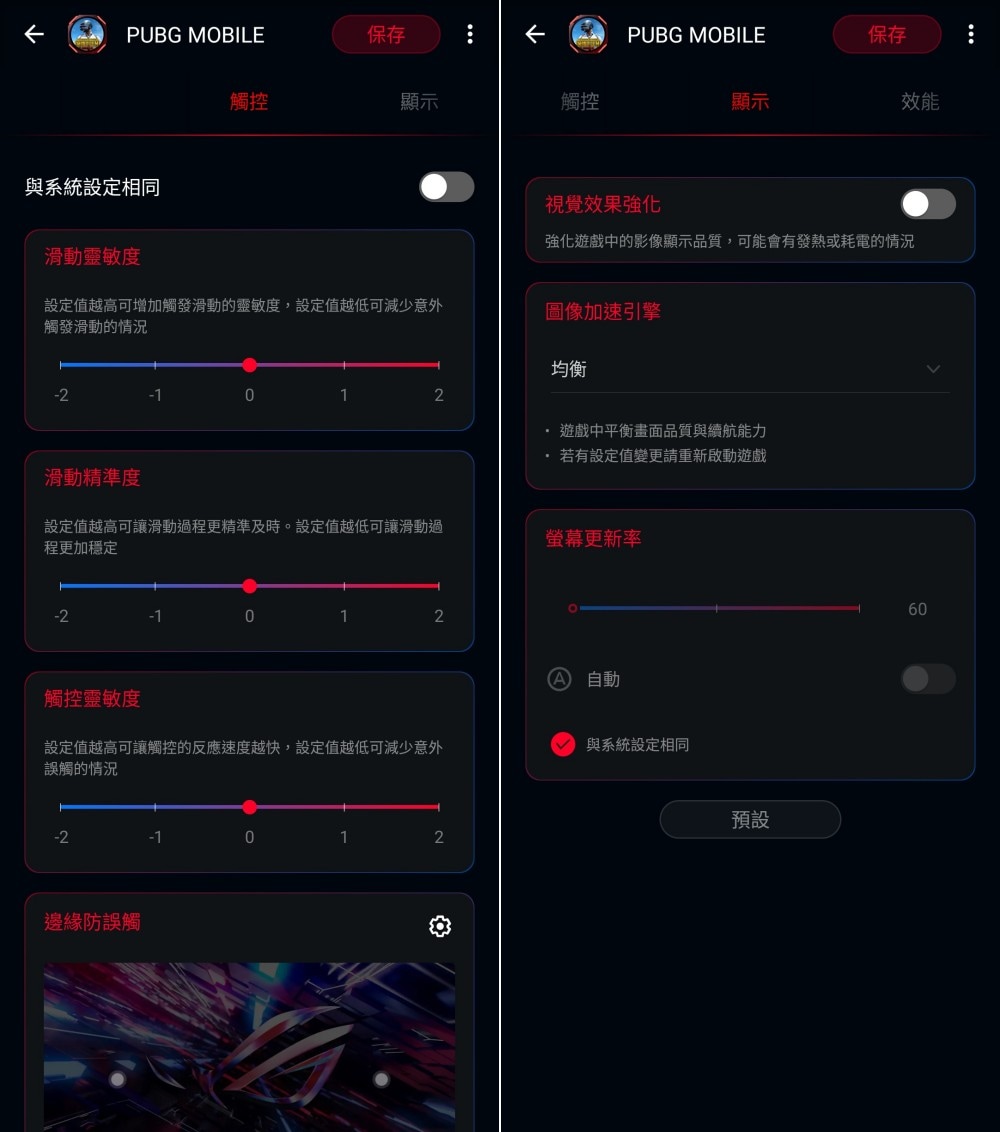Uncheck 與系統設定相同 under 螢幕更新率
1000x1132 pixels.
[x=563, y=744]
